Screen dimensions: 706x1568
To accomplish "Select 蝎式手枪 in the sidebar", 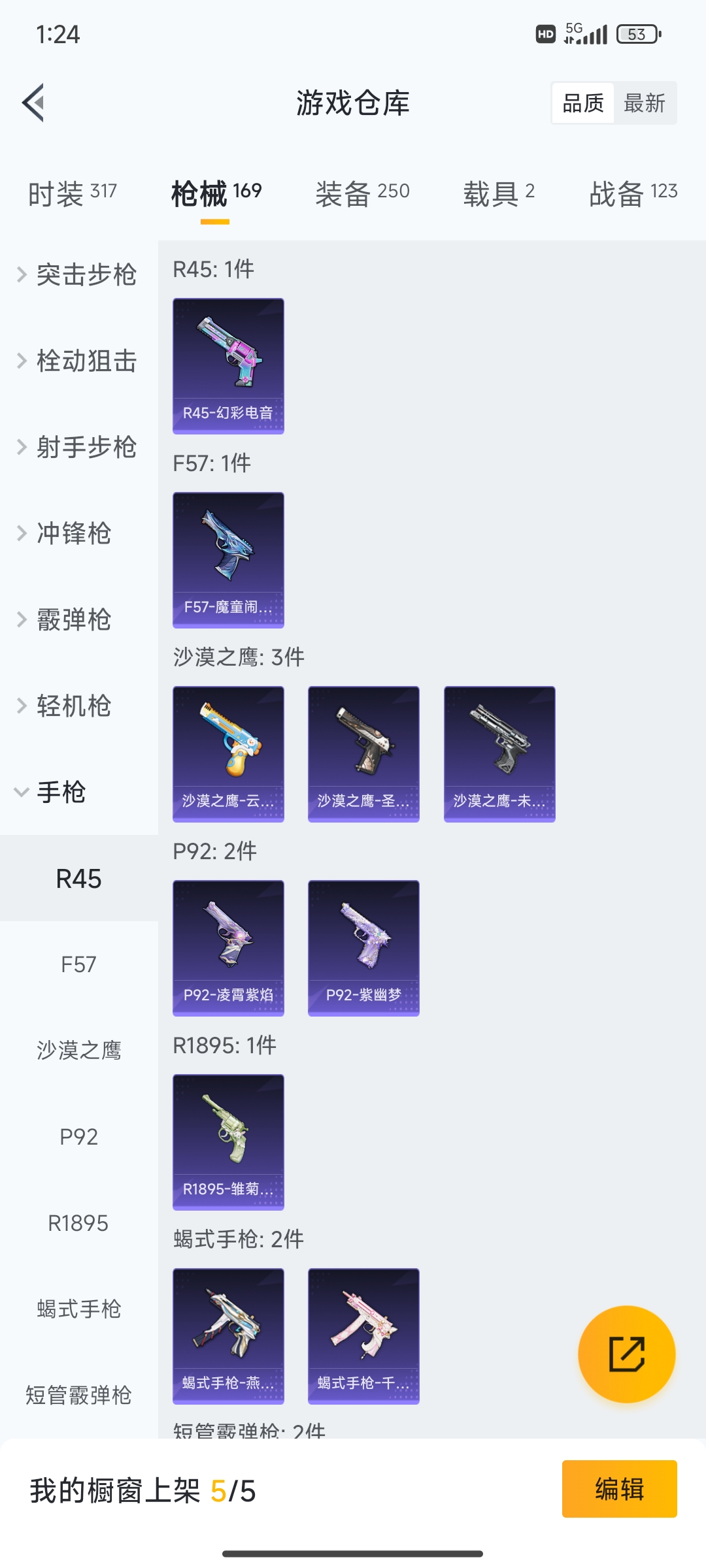I will point(78,1309).
